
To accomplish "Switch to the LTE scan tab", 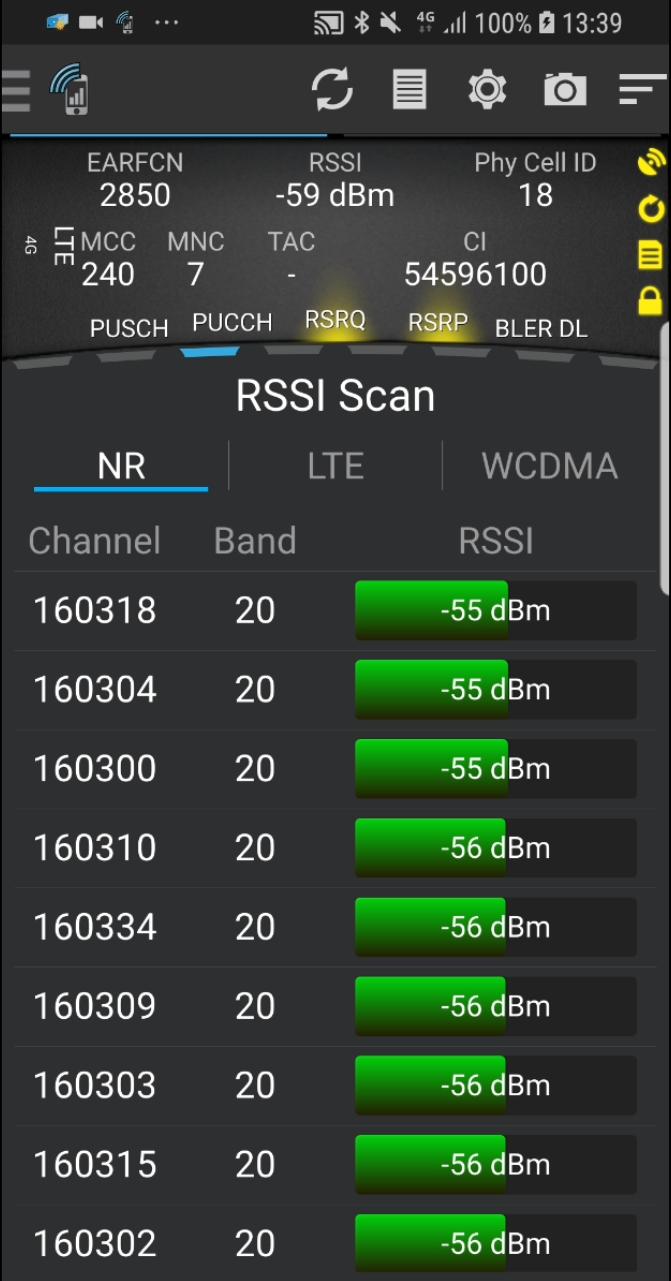I will (x=335, y=466).
